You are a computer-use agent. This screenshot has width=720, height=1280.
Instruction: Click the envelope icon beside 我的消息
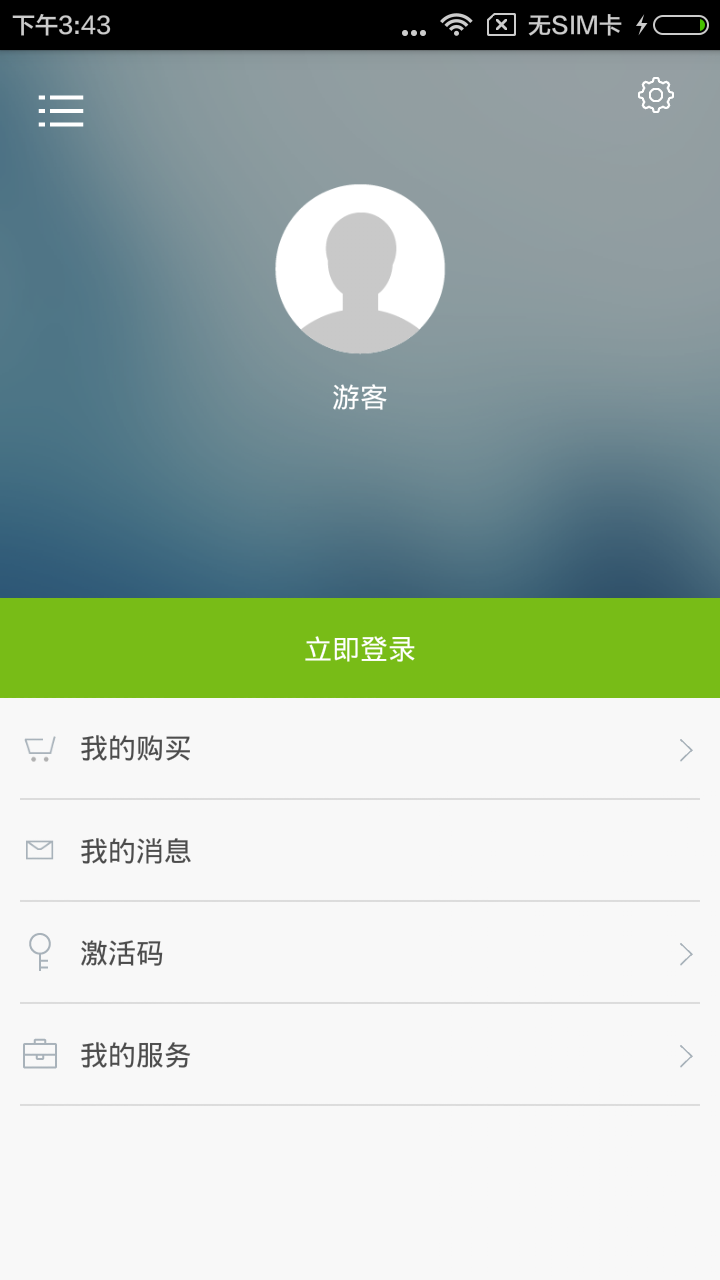click(38, 851)
